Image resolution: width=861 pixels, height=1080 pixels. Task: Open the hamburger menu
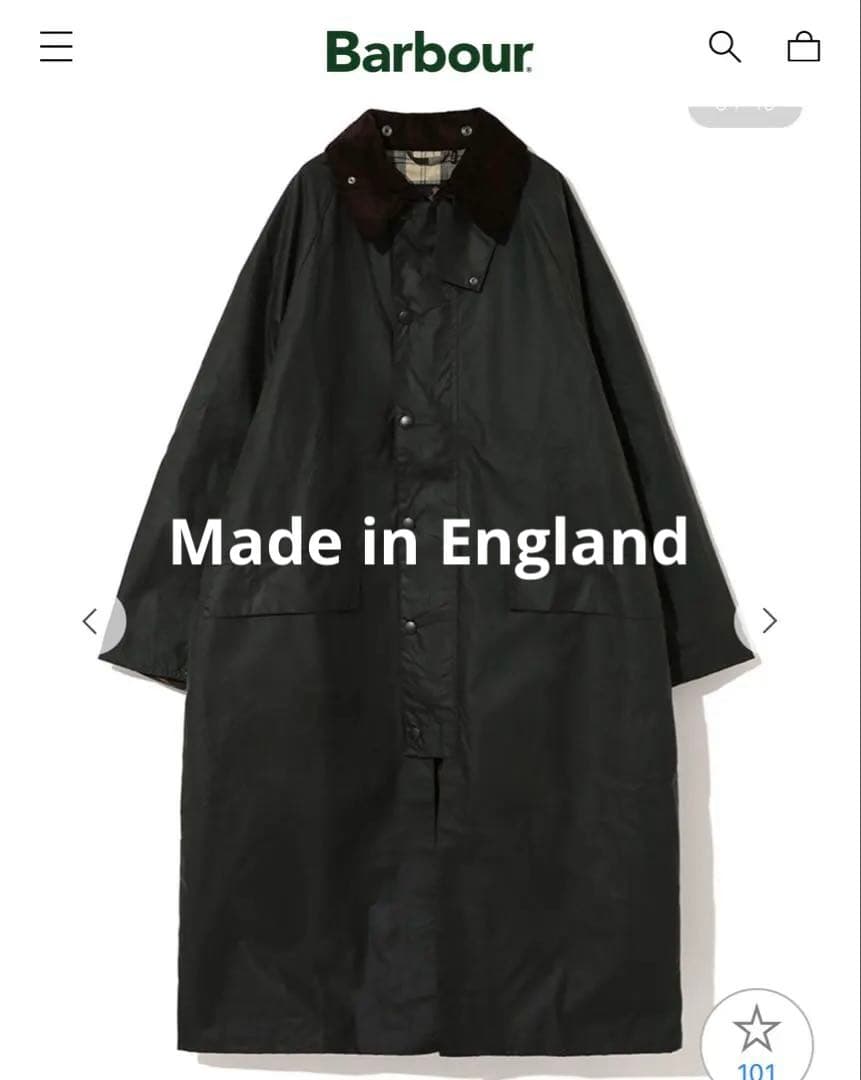point(56,47)
